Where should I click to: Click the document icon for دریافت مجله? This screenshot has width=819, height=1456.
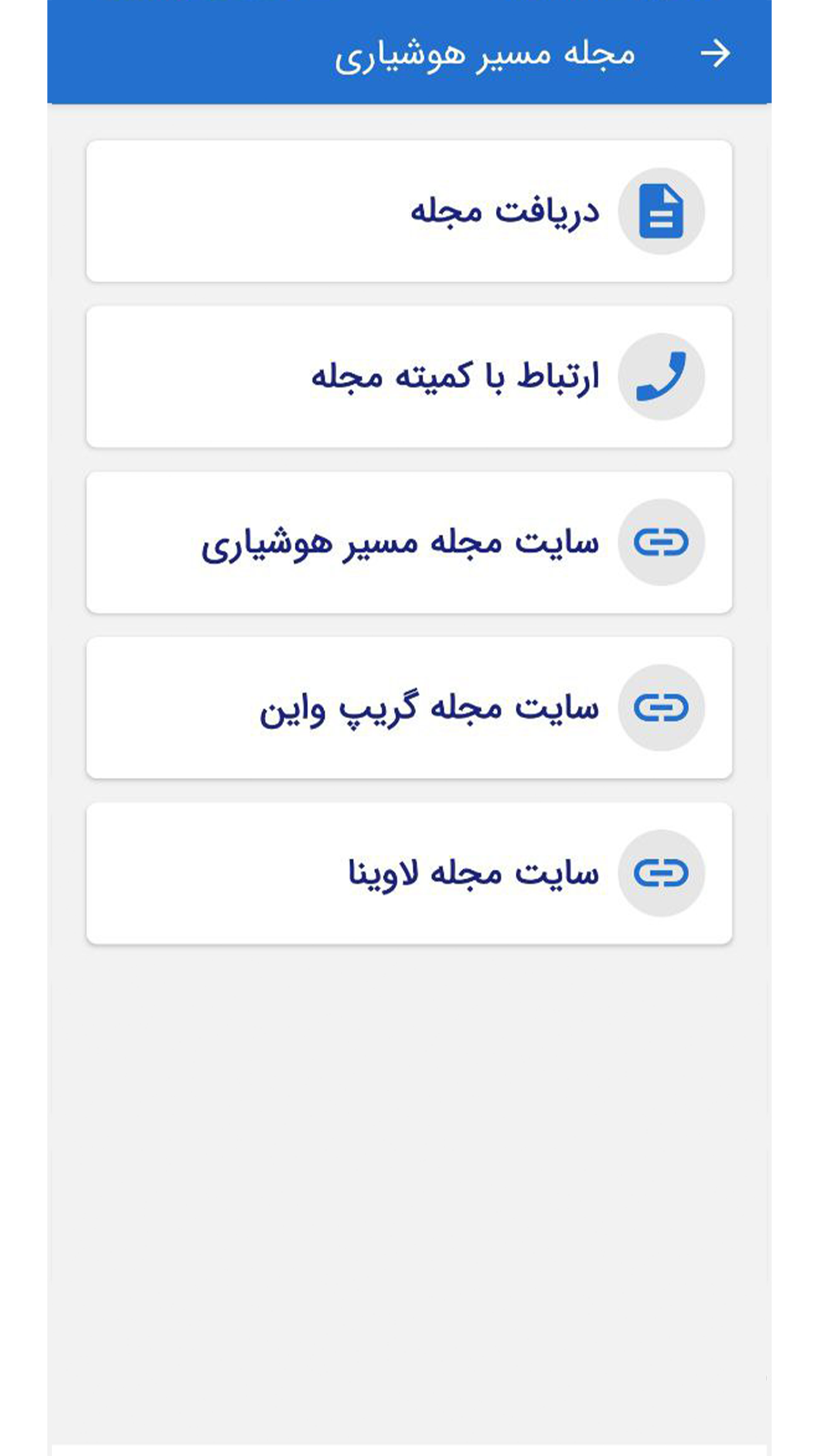[x=662, y=211]
